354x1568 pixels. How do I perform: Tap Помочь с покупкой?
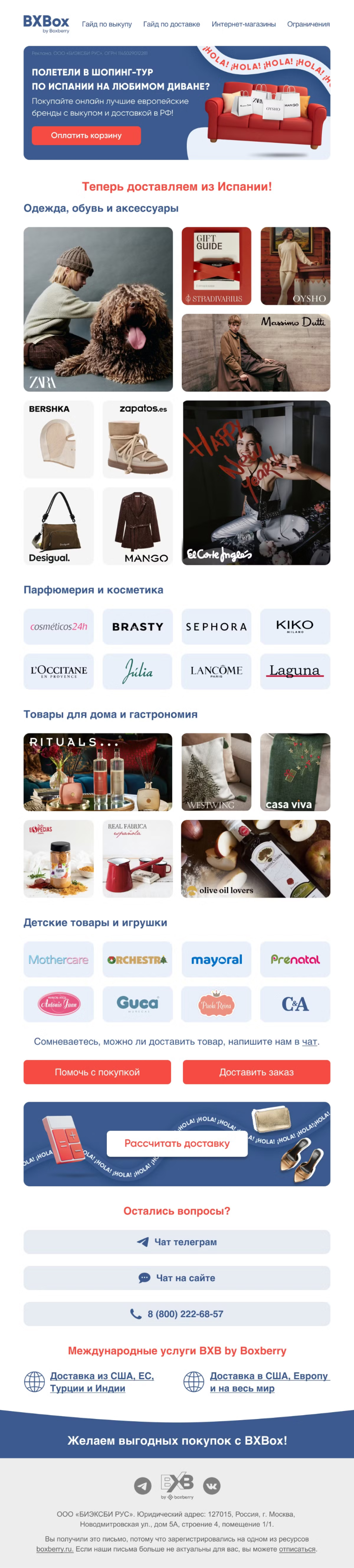97,1071
